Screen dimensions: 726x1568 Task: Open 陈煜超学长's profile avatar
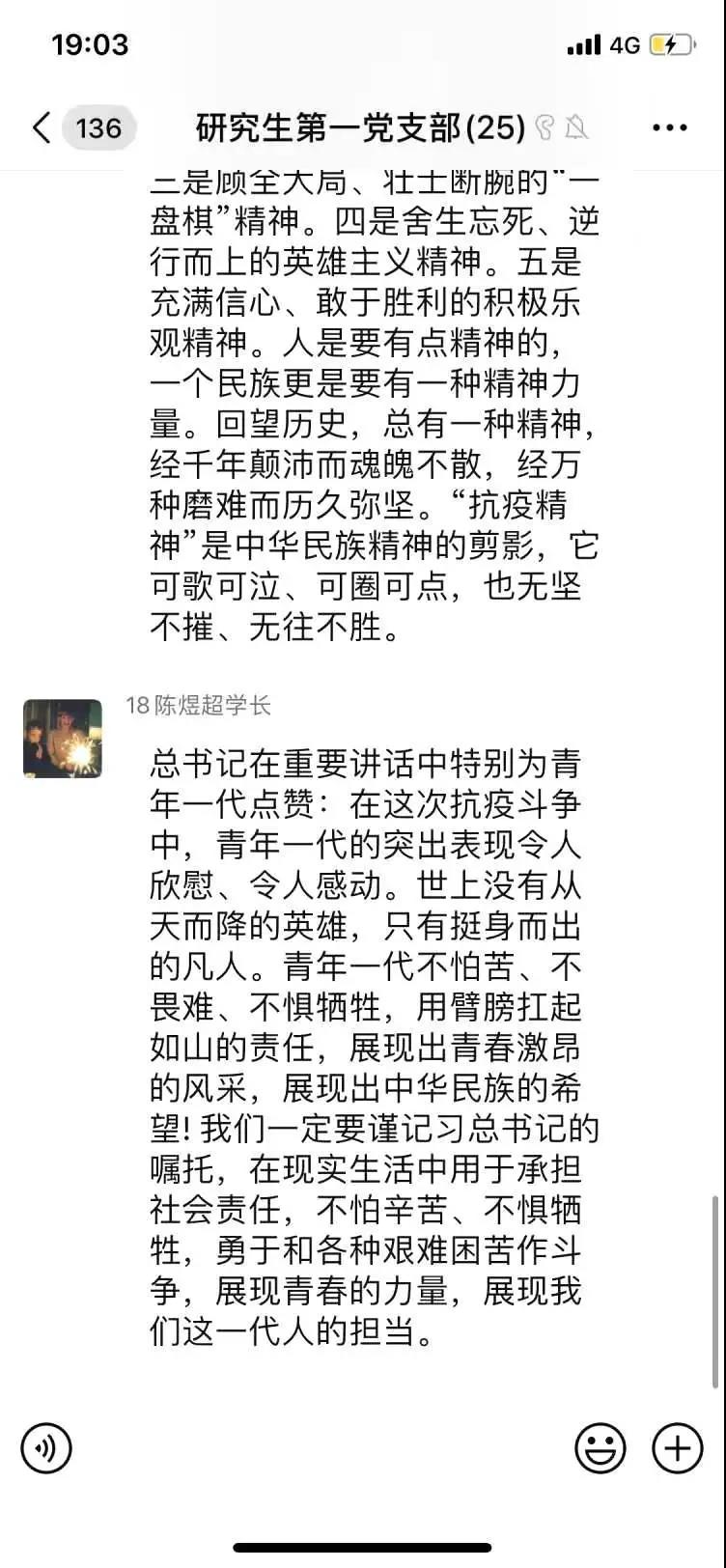click(63, 739)
